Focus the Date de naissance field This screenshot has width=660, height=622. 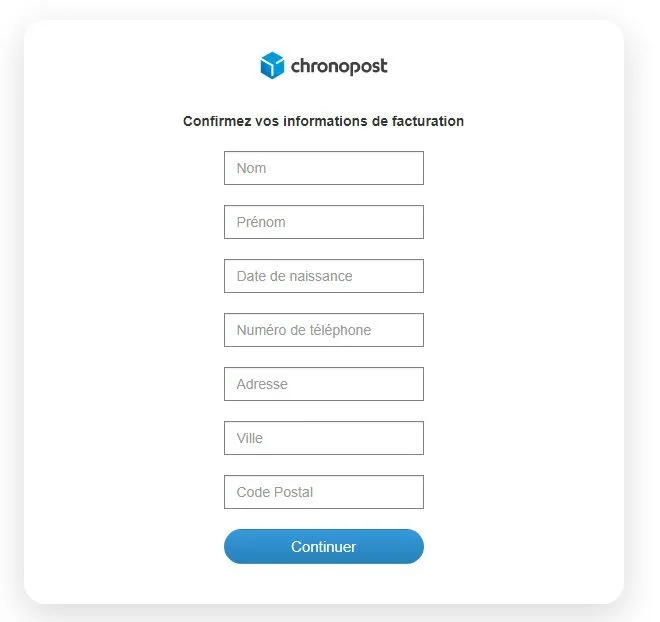(323, 276)
